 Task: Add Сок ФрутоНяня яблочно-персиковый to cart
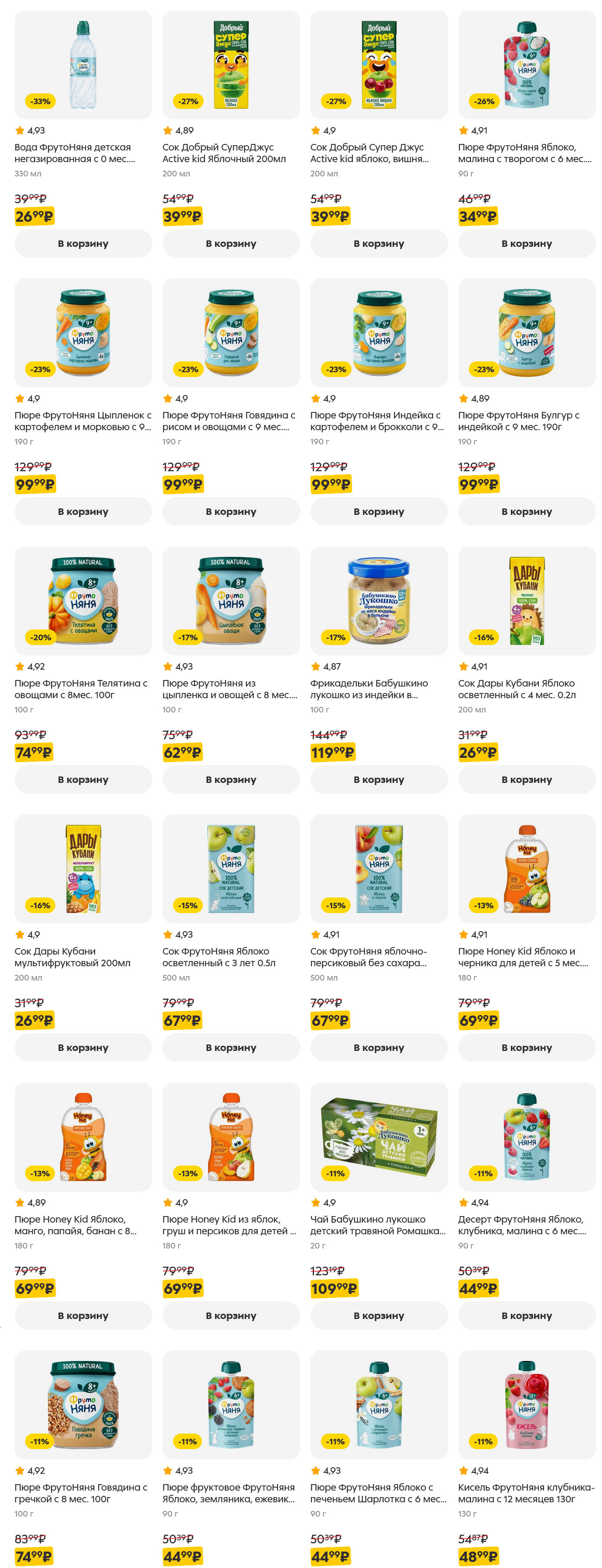click(x=378, y=1047)
